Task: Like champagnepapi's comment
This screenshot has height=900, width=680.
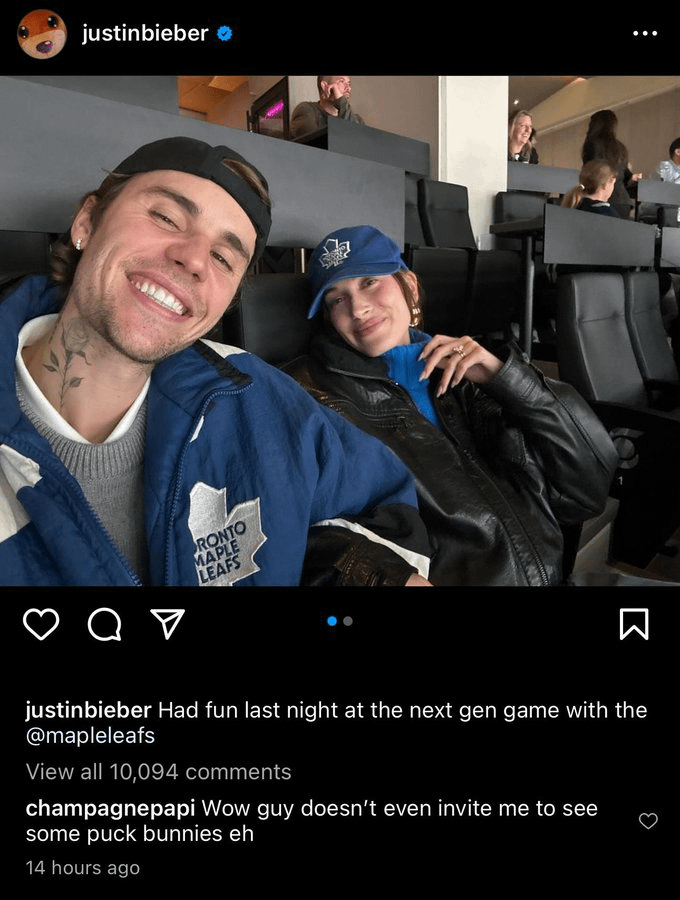Action: 648,821
